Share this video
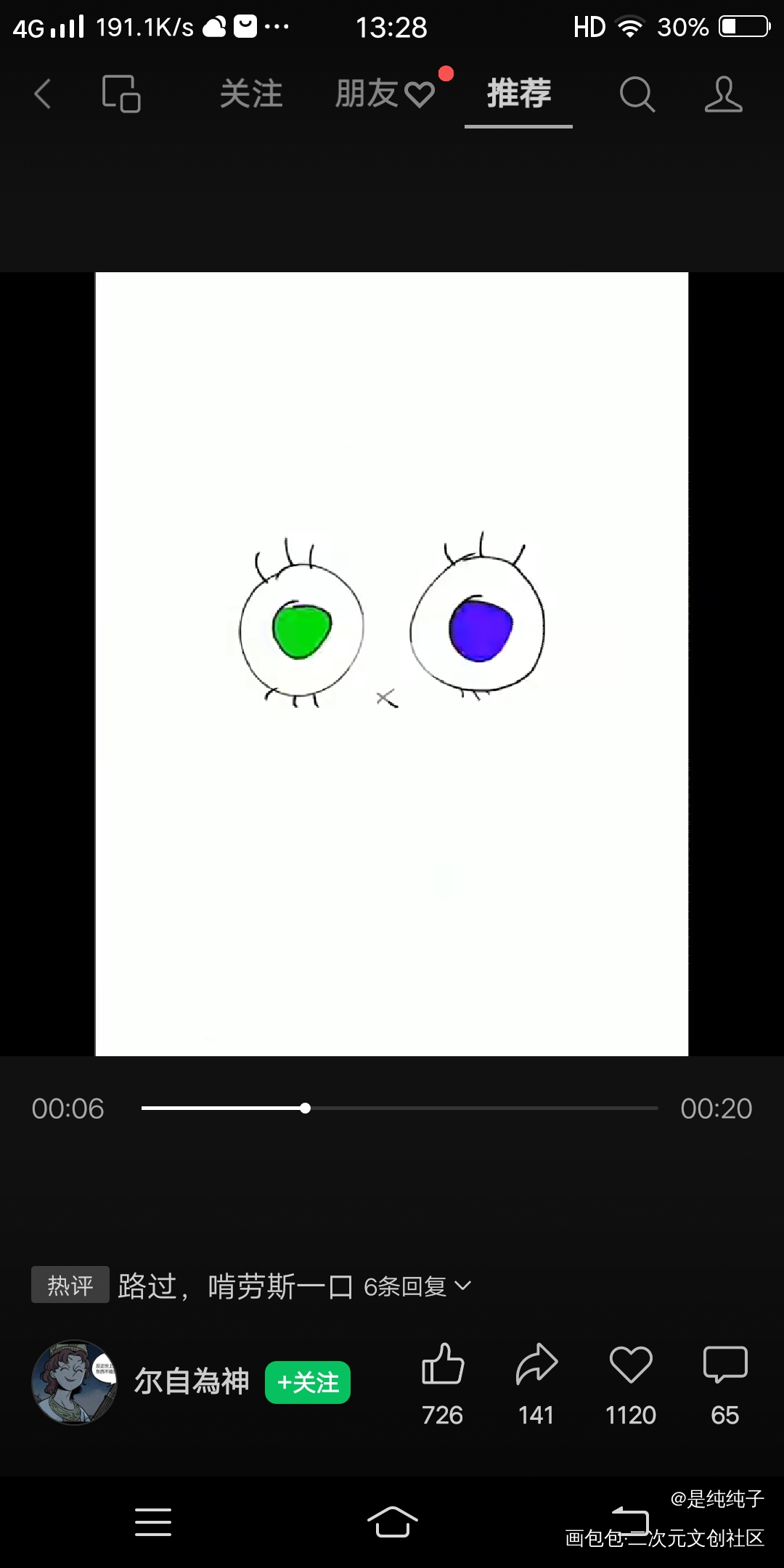 (x=536, y=1365)
